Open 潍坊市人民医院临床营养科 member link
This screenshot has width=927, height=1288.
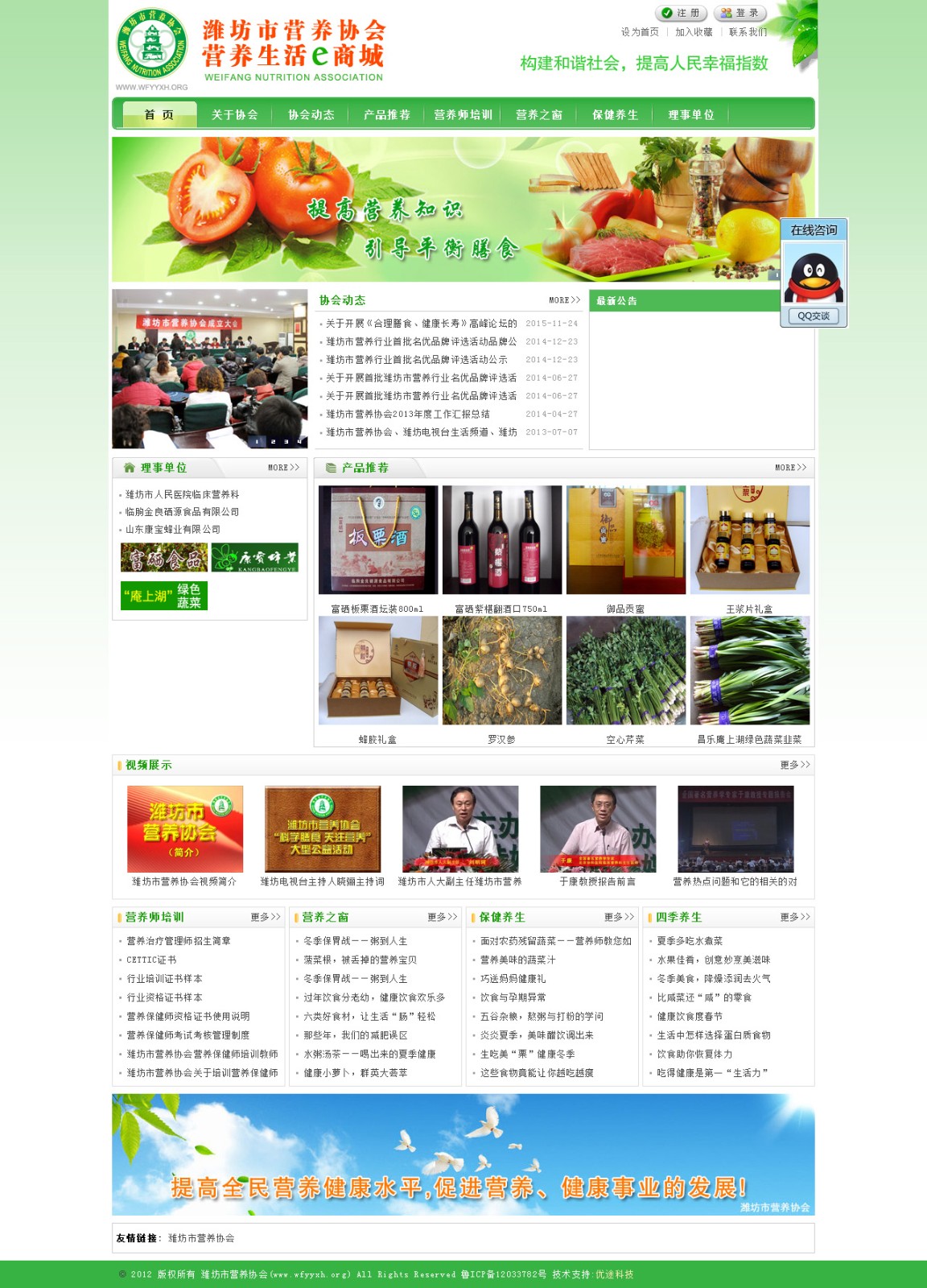pos(182,494)
